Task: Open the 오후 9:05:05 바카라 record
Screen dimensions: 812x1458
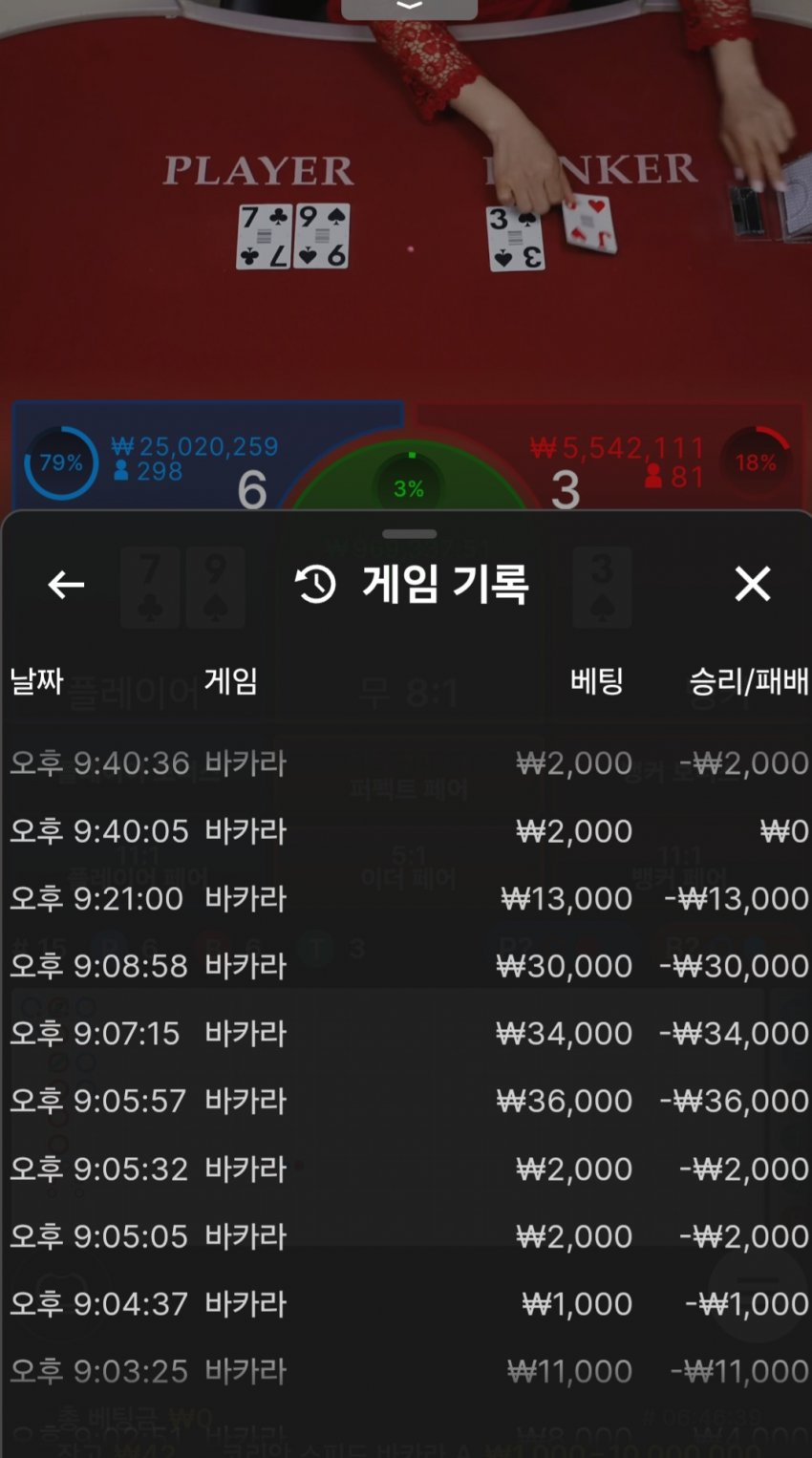Action: pyautogui.click(x=406, y=1236)
